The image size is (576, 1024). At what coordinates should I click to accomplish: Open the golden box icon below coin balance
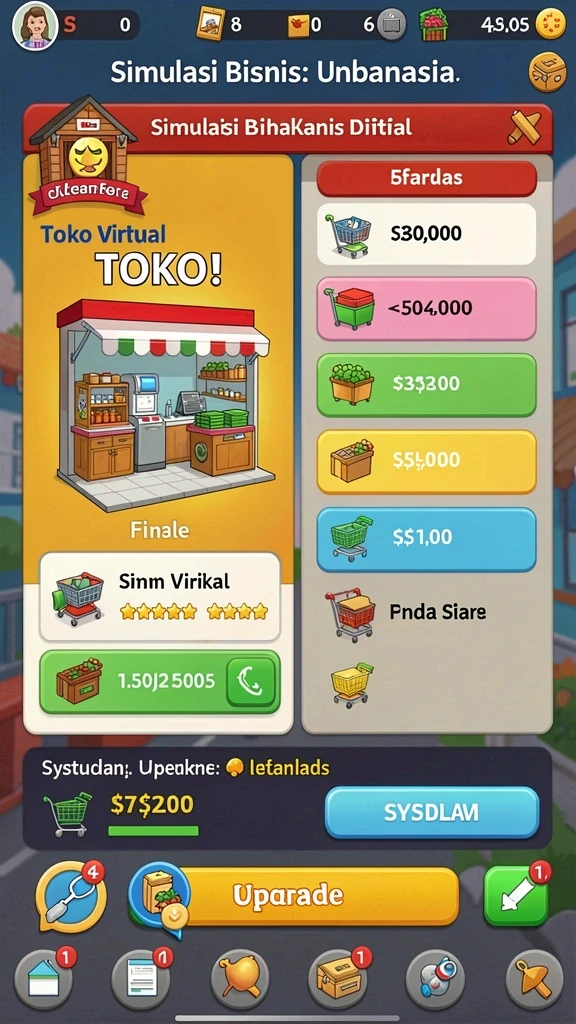tap(547, 71)
